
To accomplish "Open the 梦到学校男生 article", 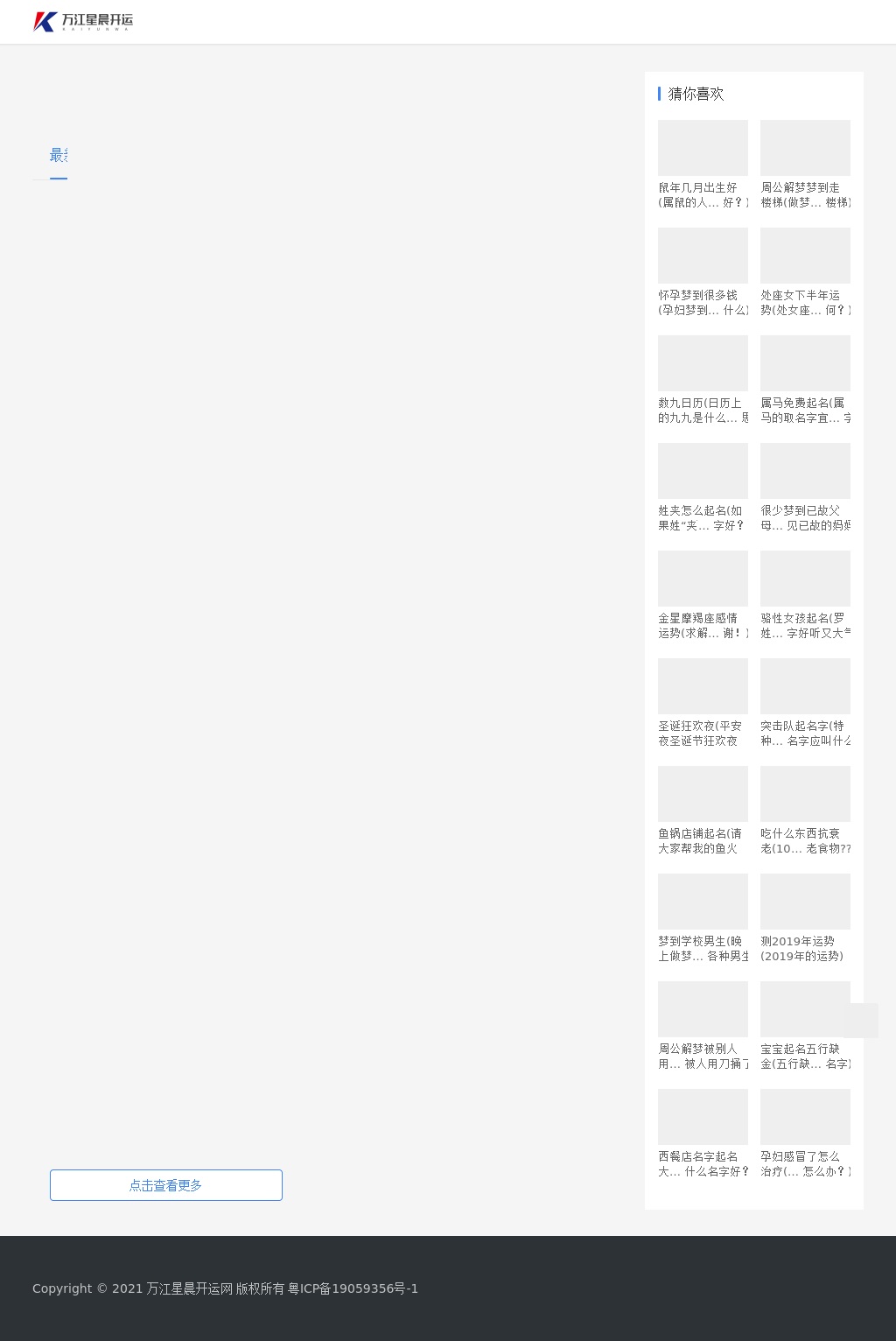I will (703, 948).
